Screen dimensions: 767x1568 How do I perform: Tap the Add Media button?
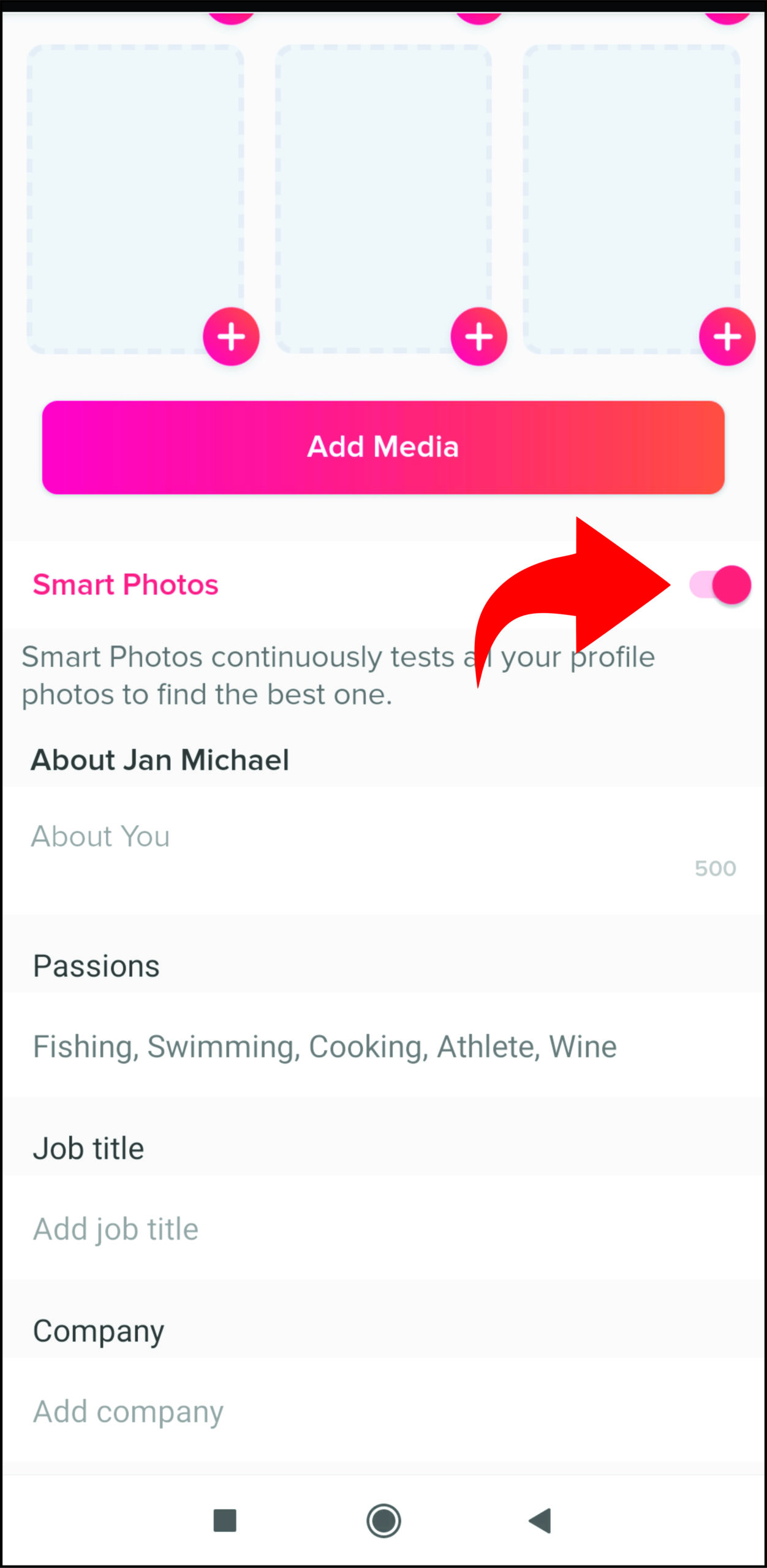[383, 447]
